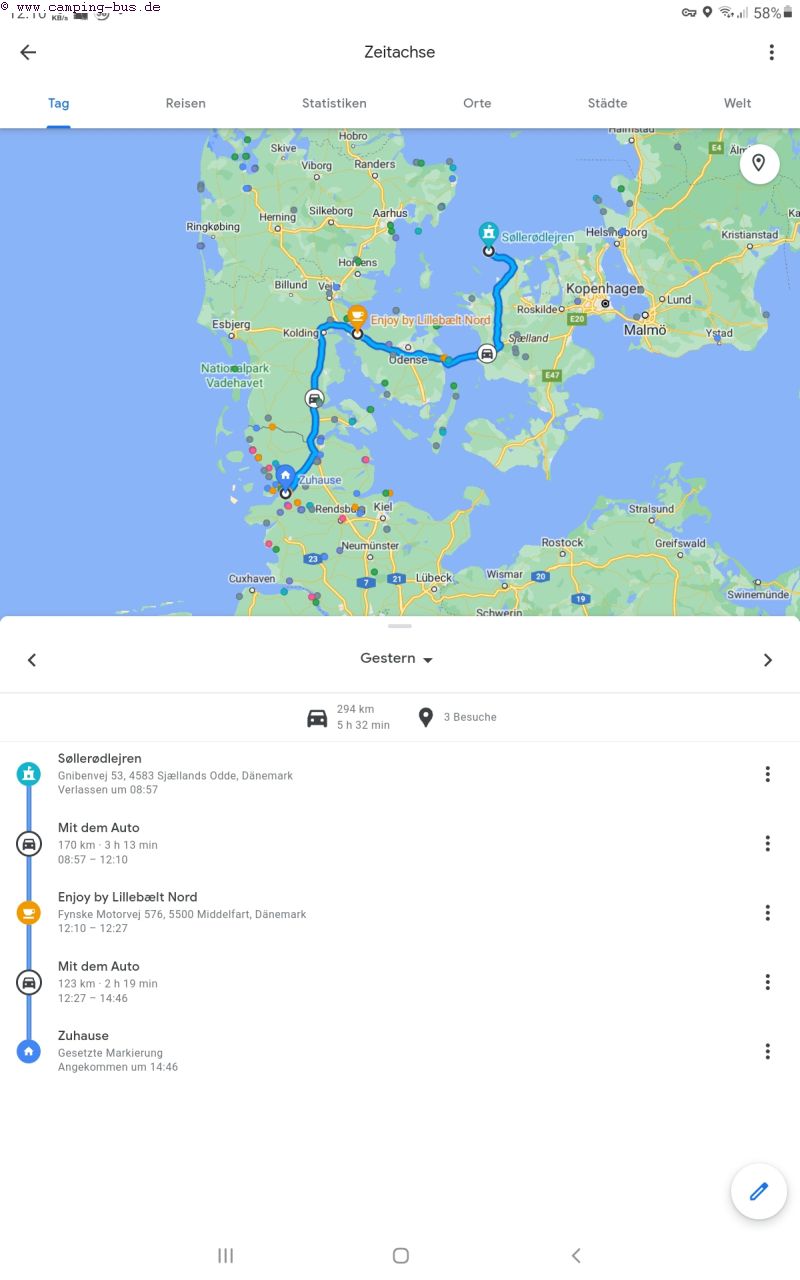
Task: Go to the previous day
Action: tap(32, 660)
